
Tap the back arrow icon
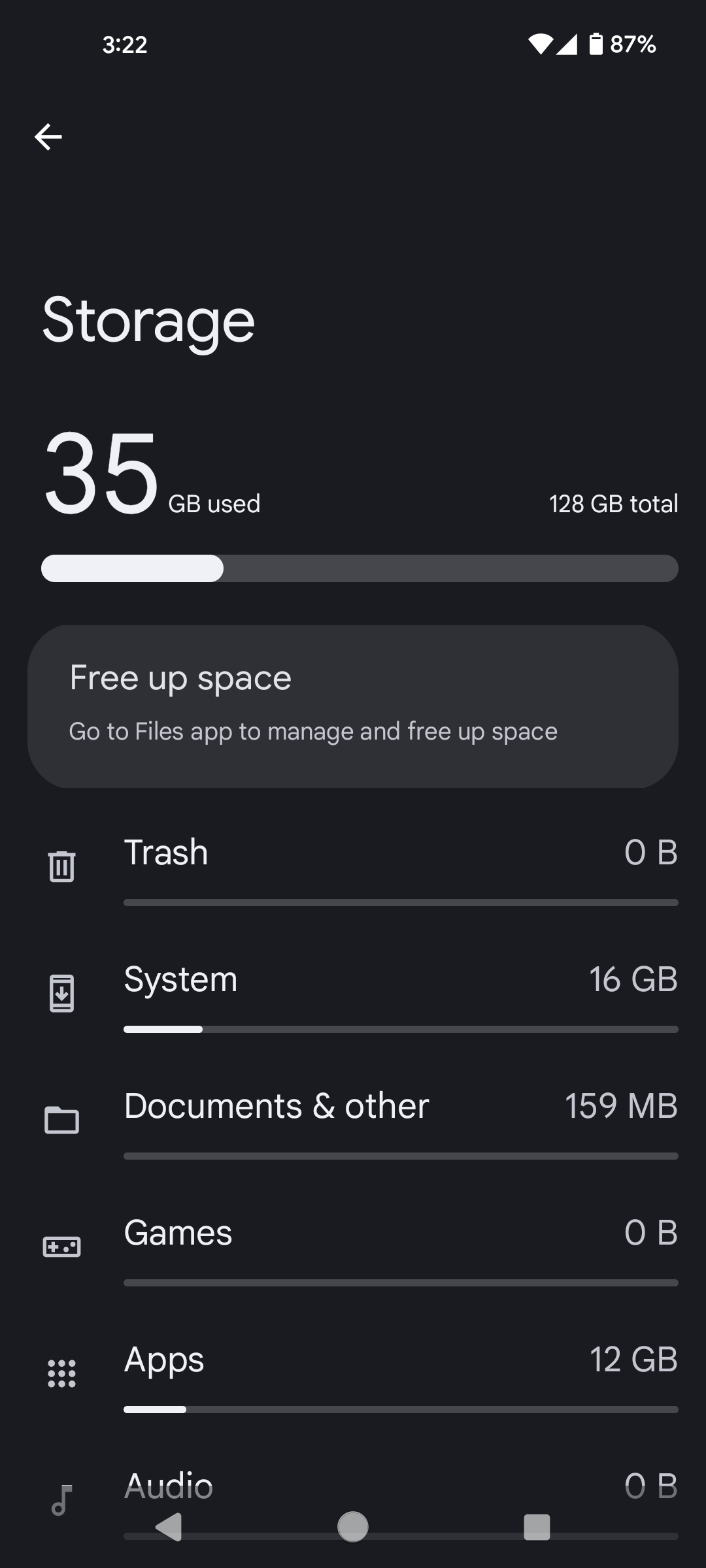48,136
